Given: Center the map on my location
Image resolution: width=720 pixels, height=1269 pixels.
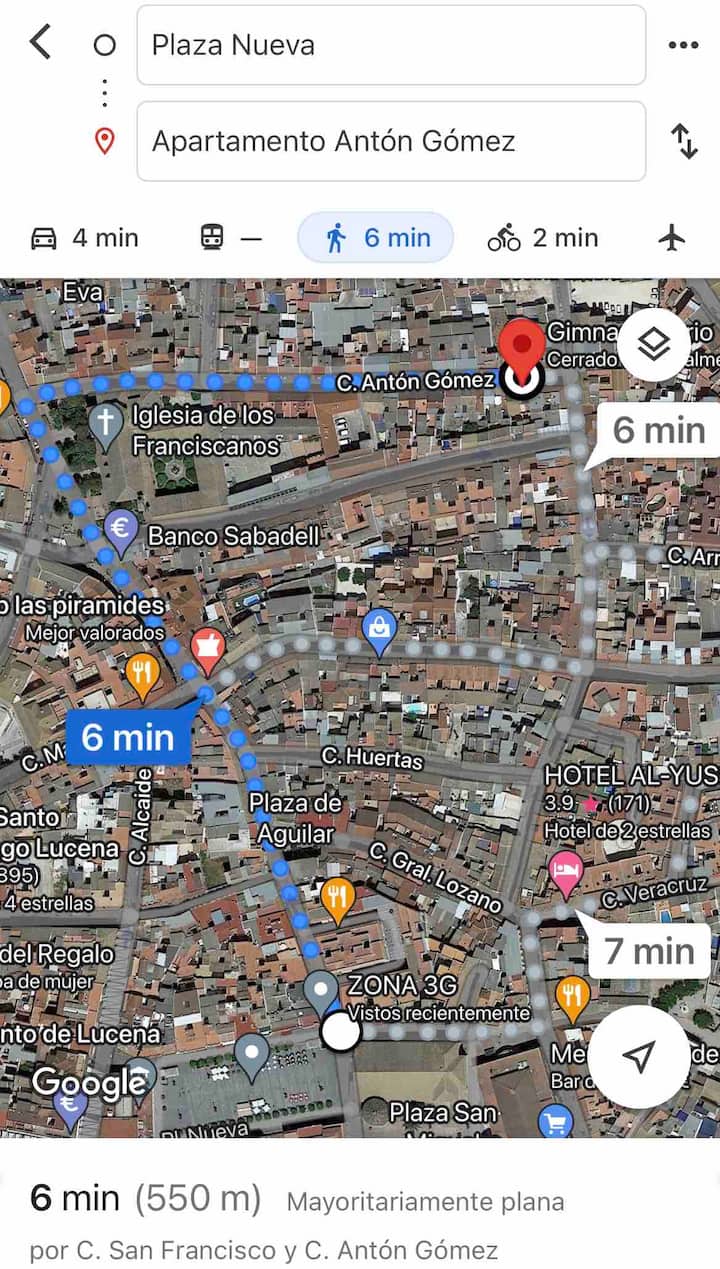Looking at the screenshot, I should pyautogui.click(x=638, y=1057).
